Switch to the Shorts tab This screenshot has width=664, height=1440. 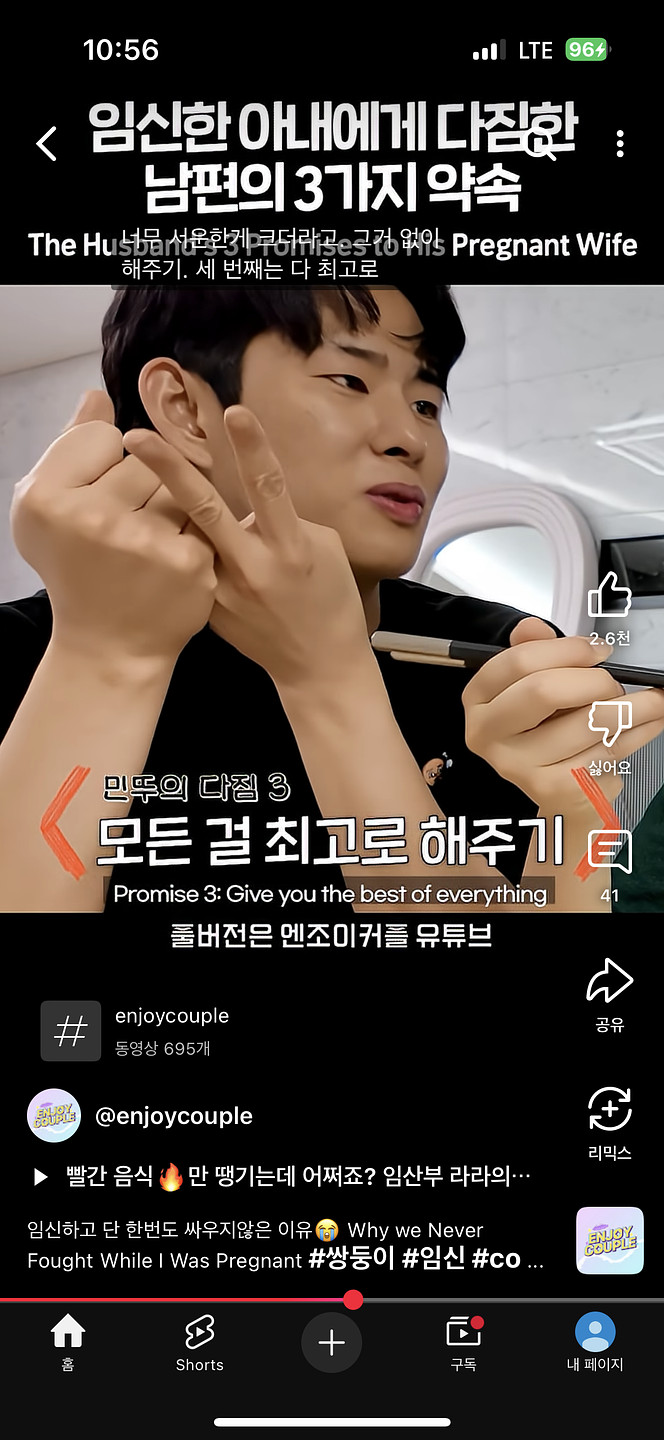[199, 1342]
